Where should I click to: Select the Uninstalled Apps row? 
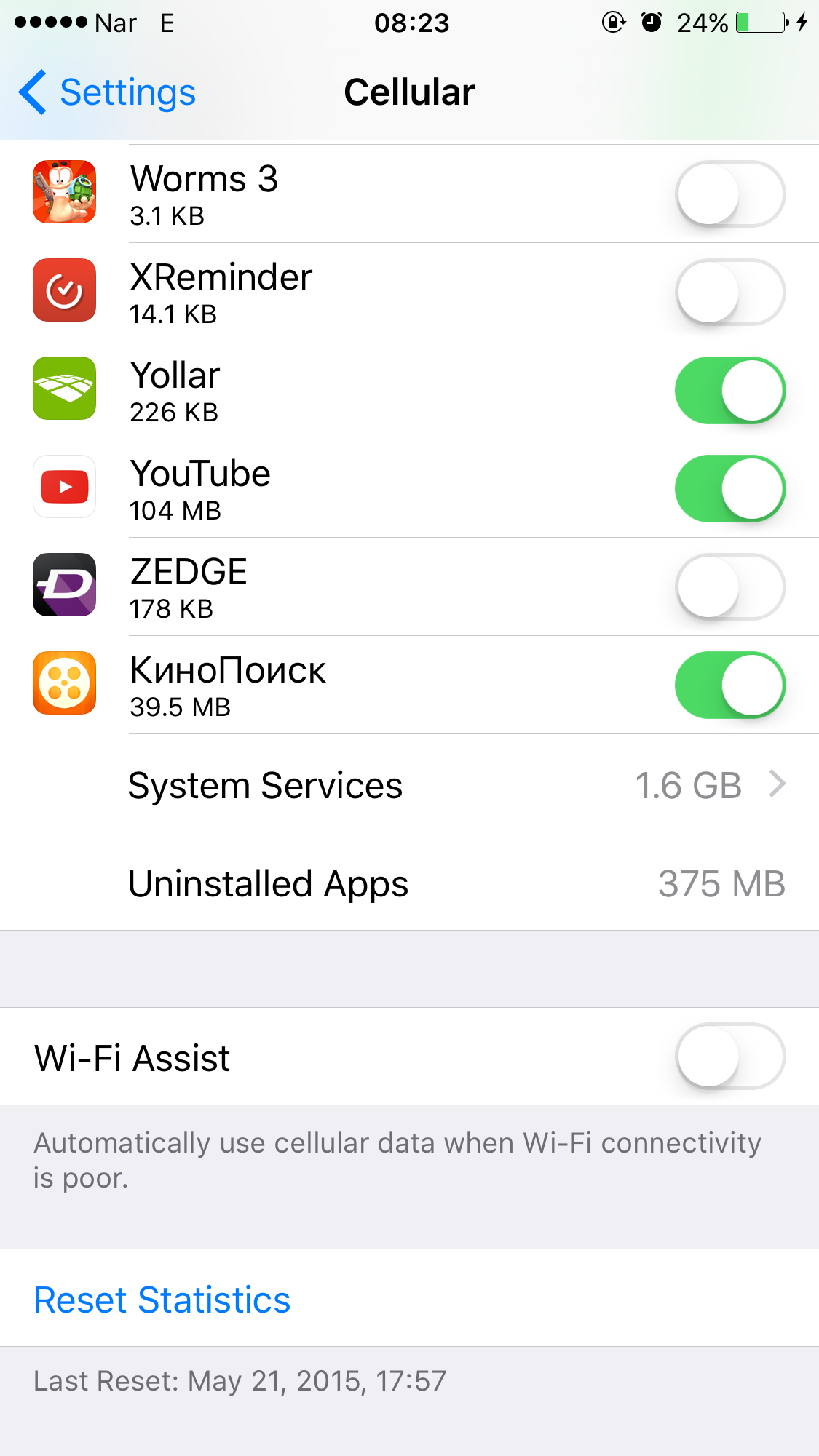point(410,883)
